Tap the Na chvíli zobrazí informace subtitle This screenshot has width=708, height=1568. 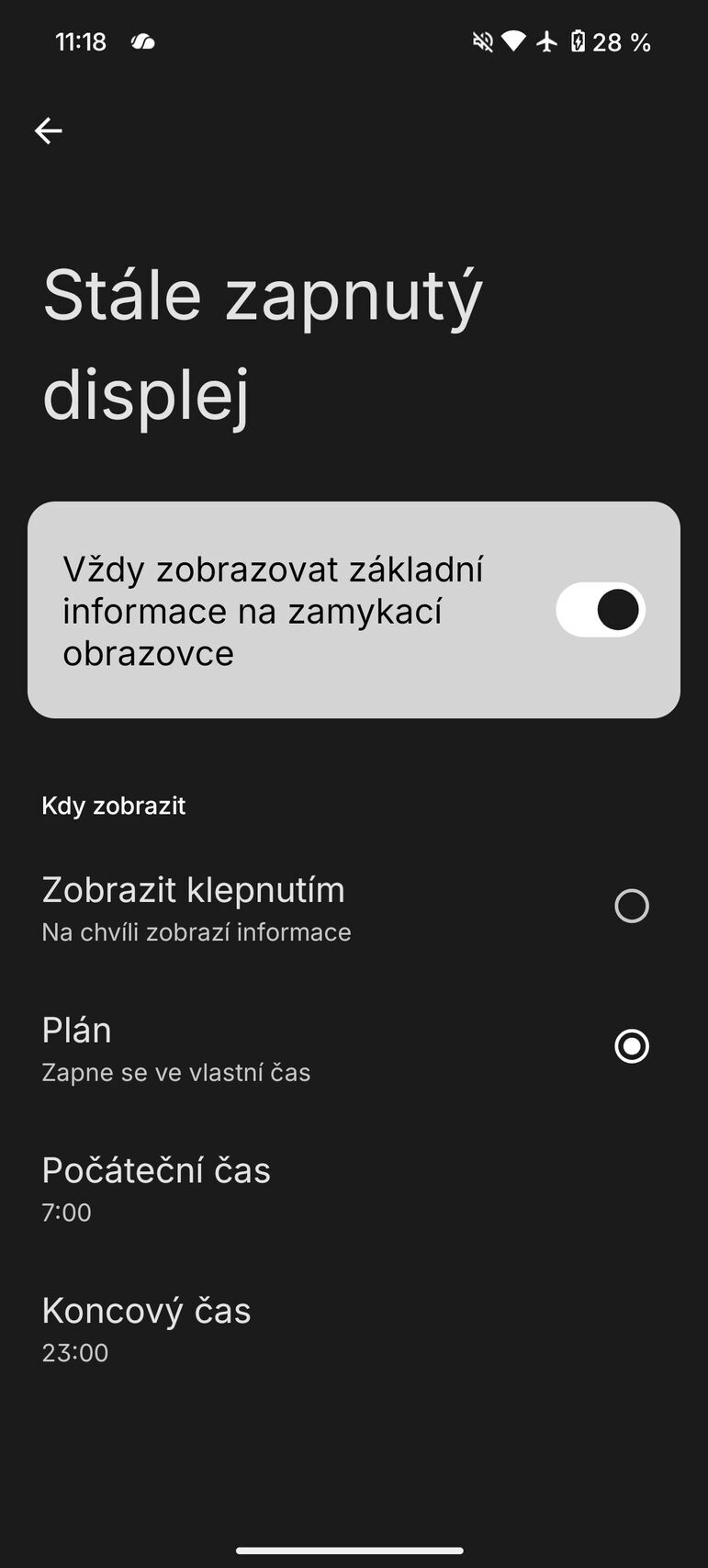[196, 931]
